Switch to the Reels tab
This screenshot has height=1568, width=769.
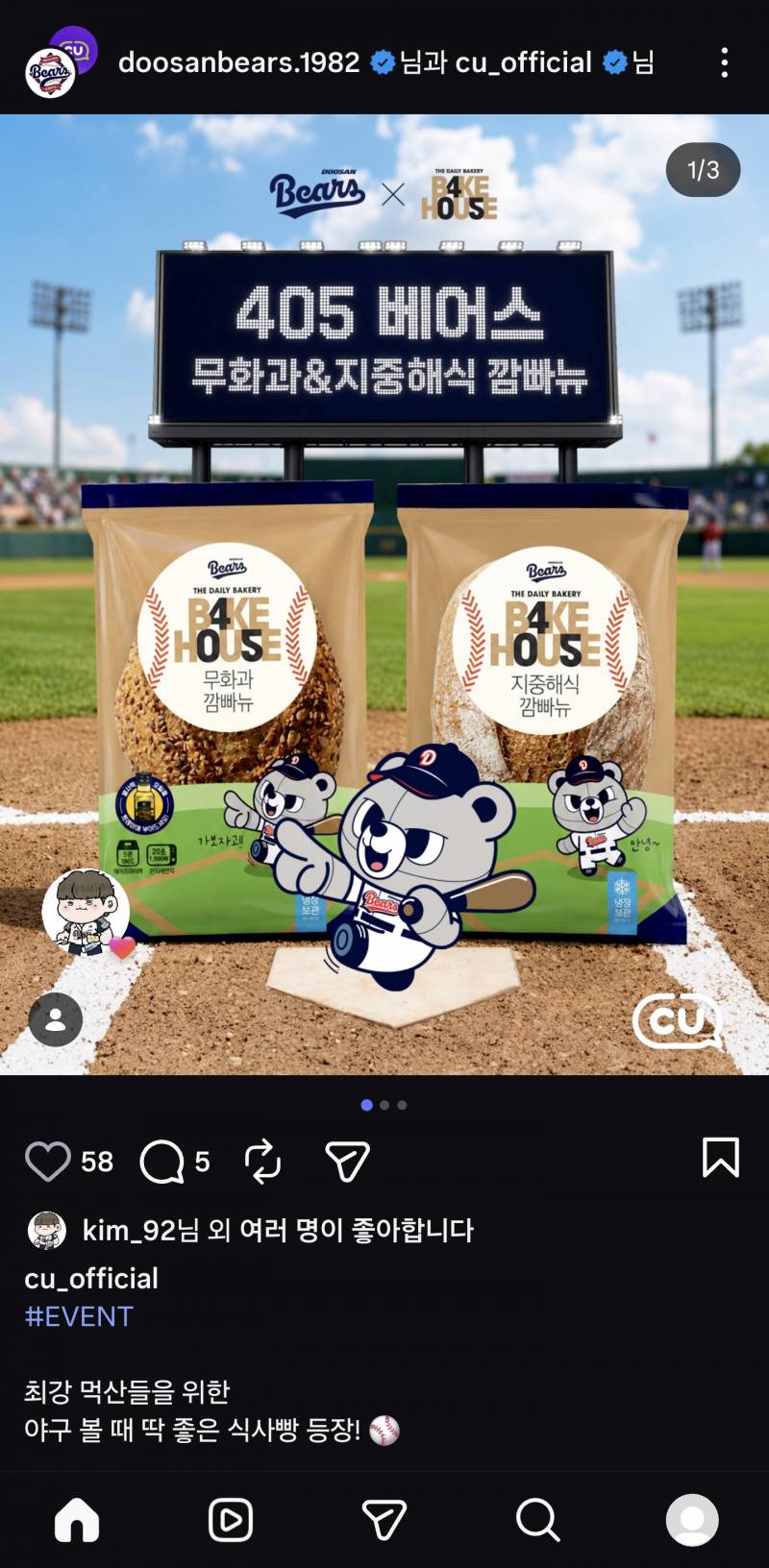(231, 1520)
